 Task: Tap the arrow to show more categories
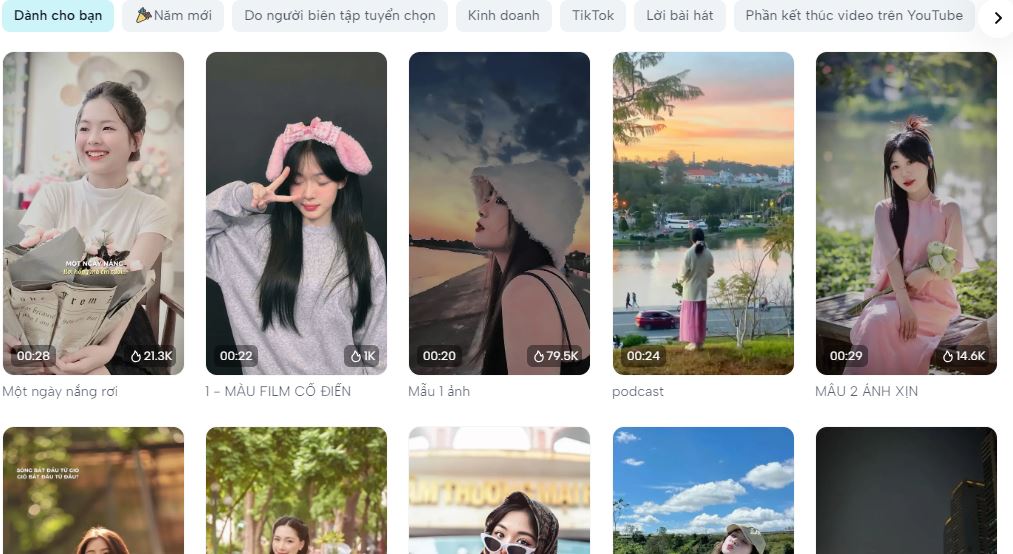[997, 18]
